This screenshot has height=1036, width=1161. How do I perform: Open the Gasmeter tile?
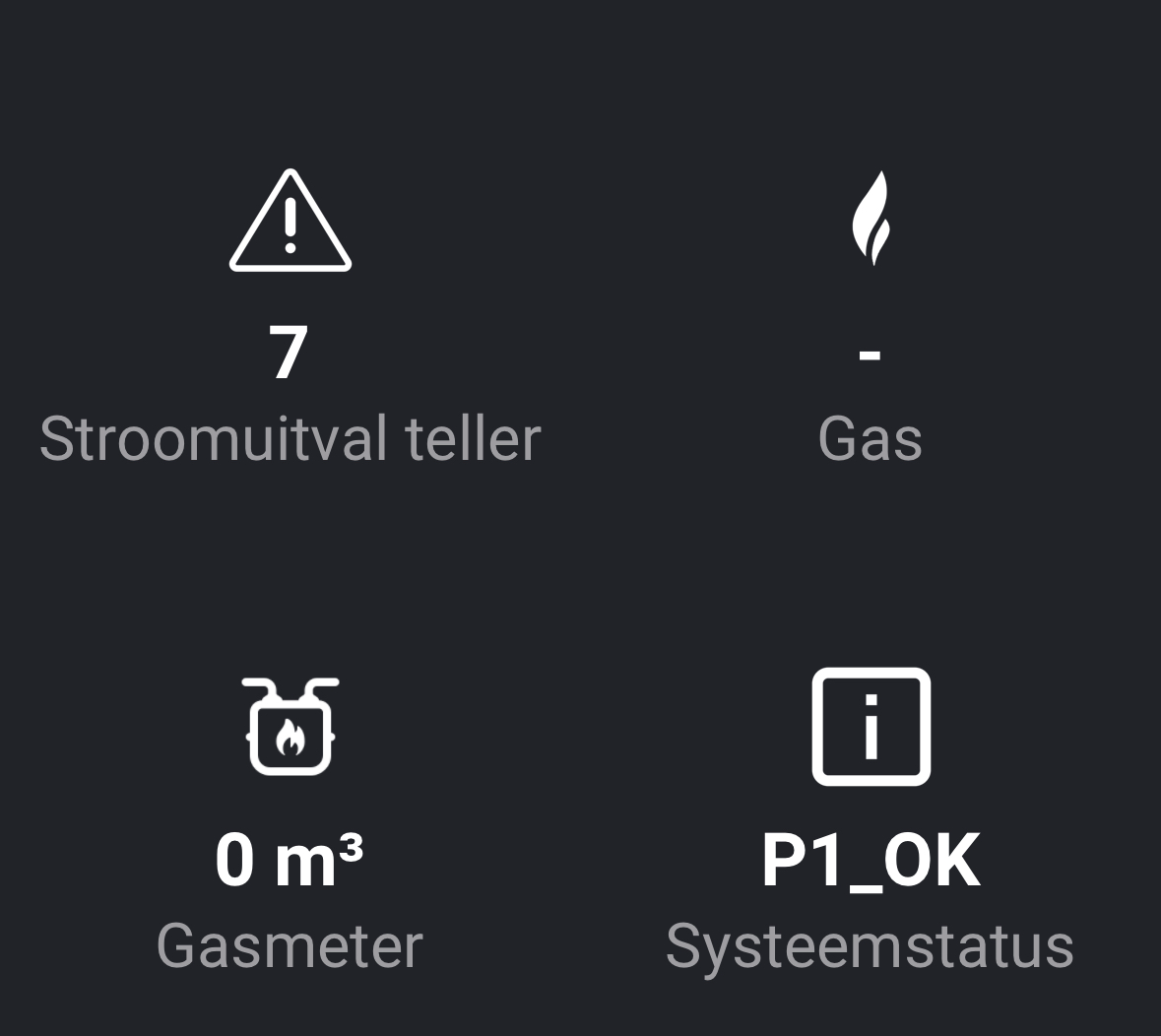(290, 827)
